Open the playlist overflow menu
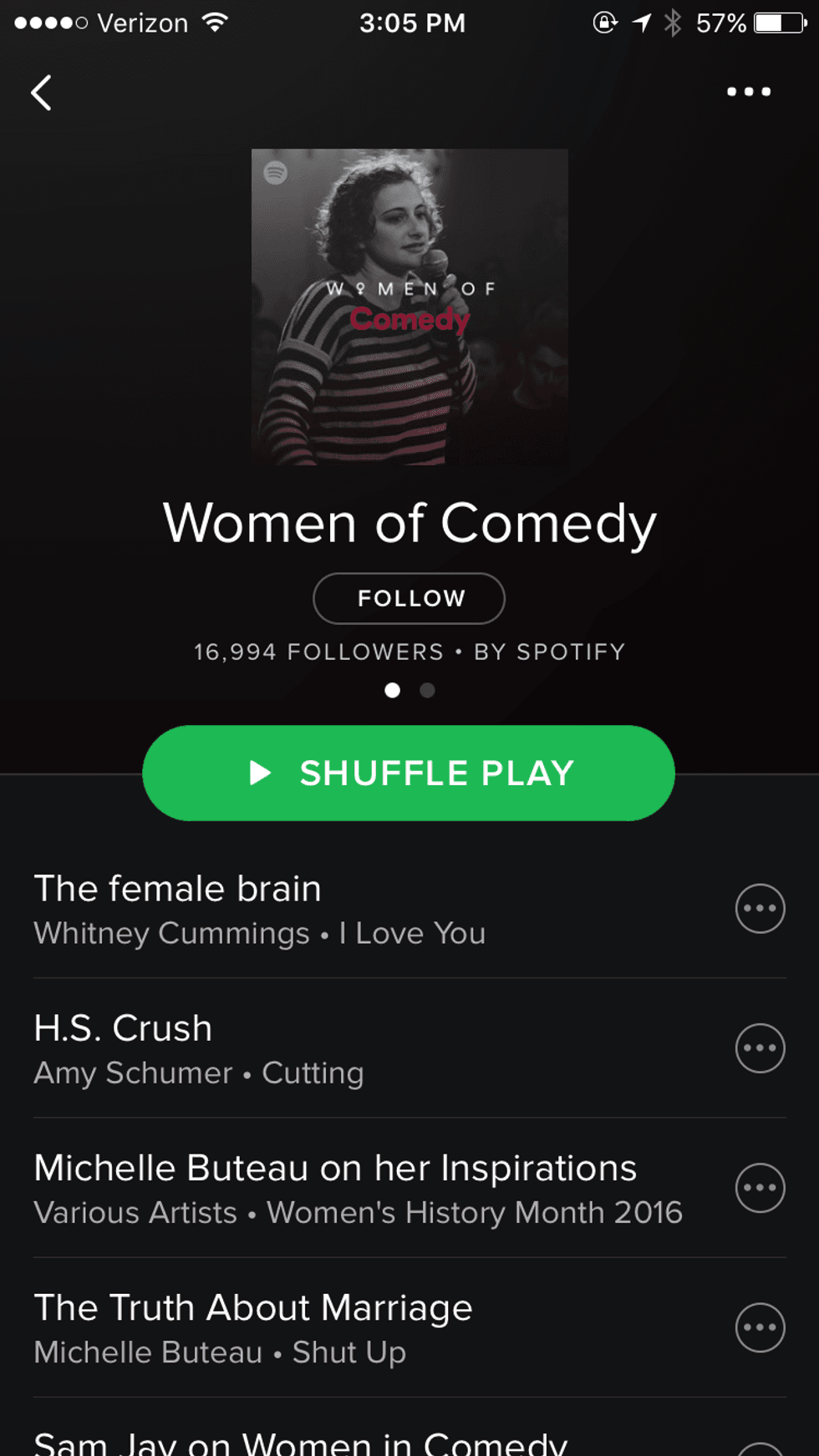This screenshot has height=1456, width=819. 748,92
